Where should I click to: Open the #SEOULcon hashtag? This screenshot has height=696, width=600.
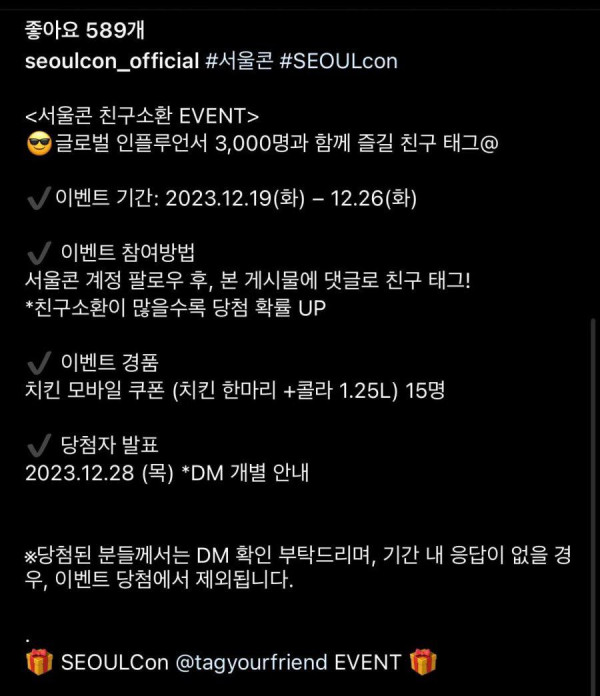(338, 61)
